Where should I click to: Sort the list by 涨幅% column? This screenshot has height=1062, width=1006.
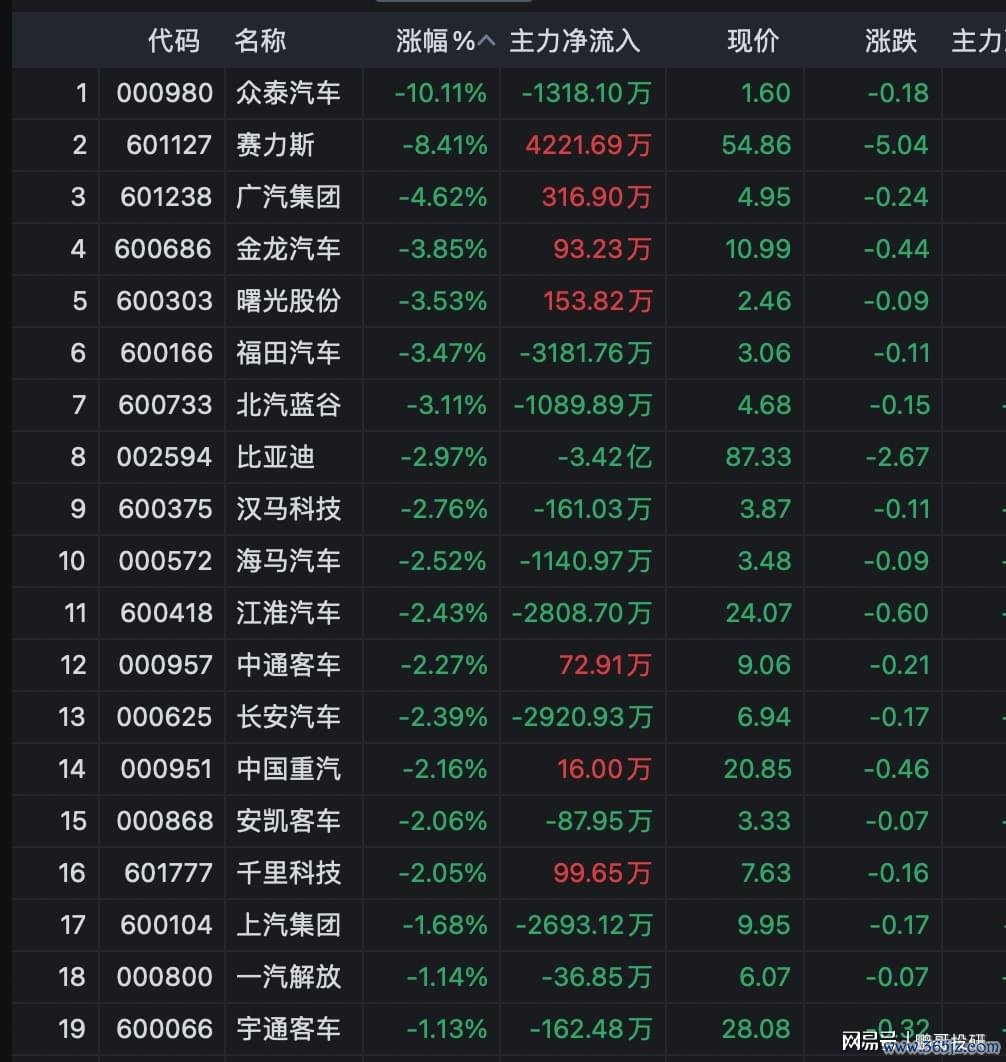pyautogui.click(x=444, y=41)
